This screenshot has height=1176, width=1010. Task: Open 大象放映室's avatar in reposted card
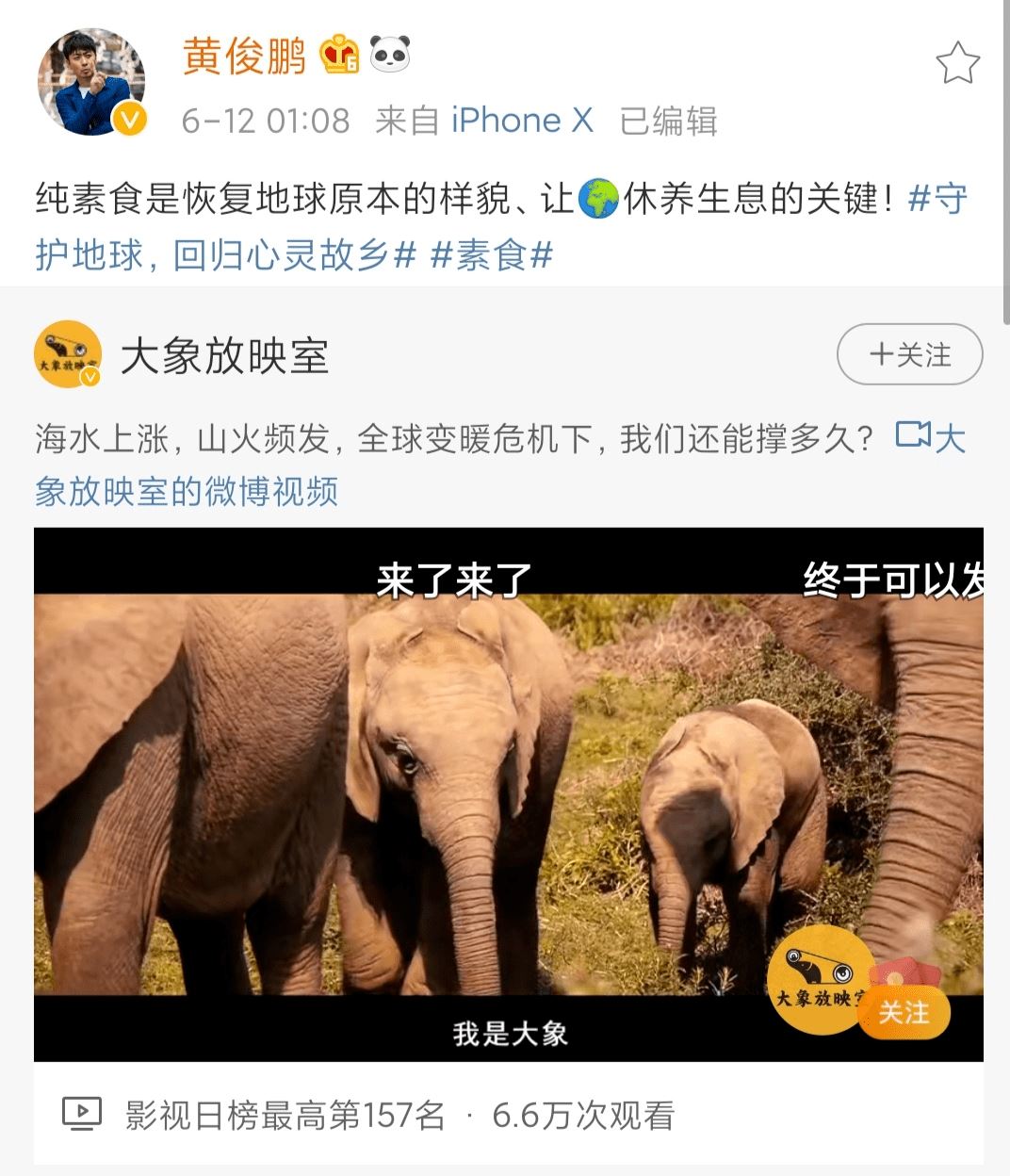click(68, 354)
